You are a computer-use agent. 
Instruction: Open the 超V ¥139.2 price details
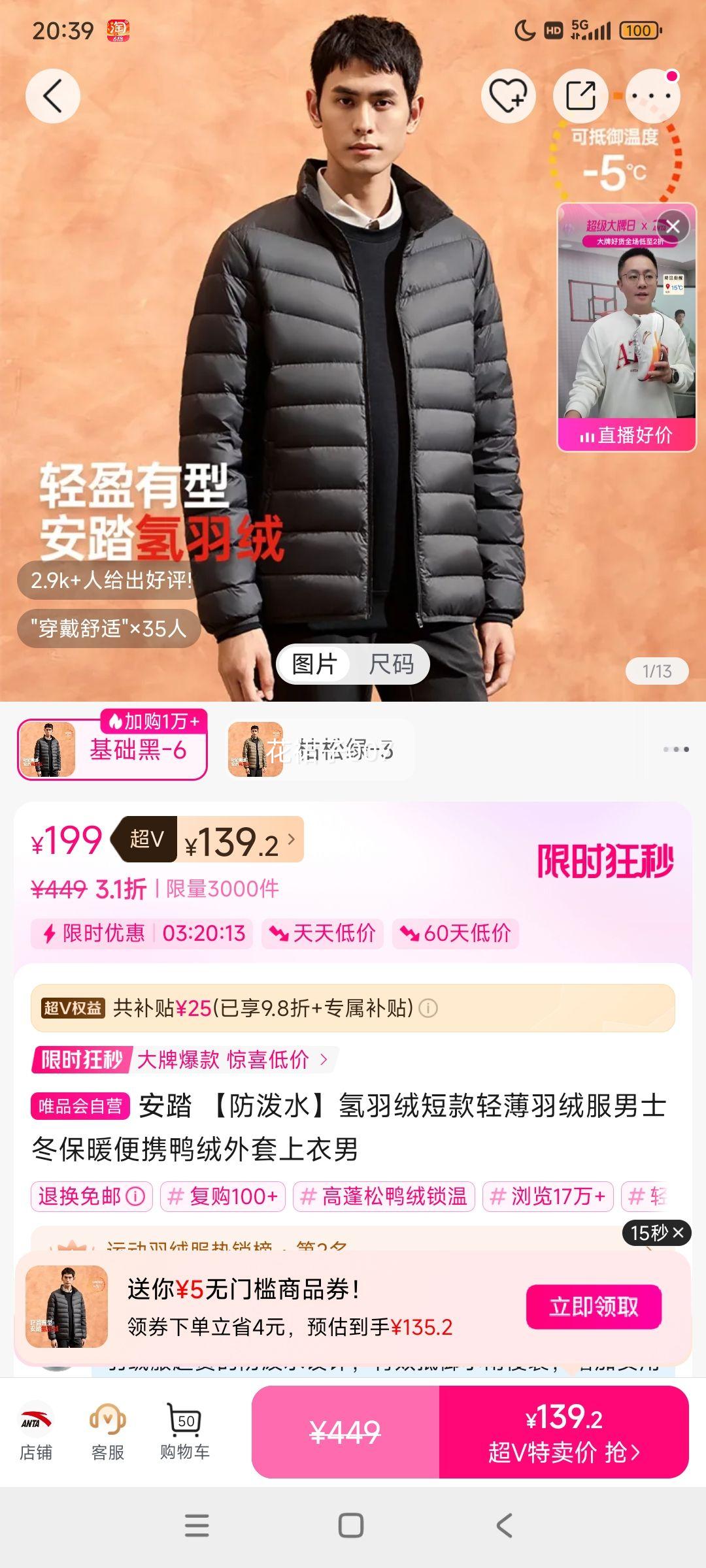pos(239,840)
